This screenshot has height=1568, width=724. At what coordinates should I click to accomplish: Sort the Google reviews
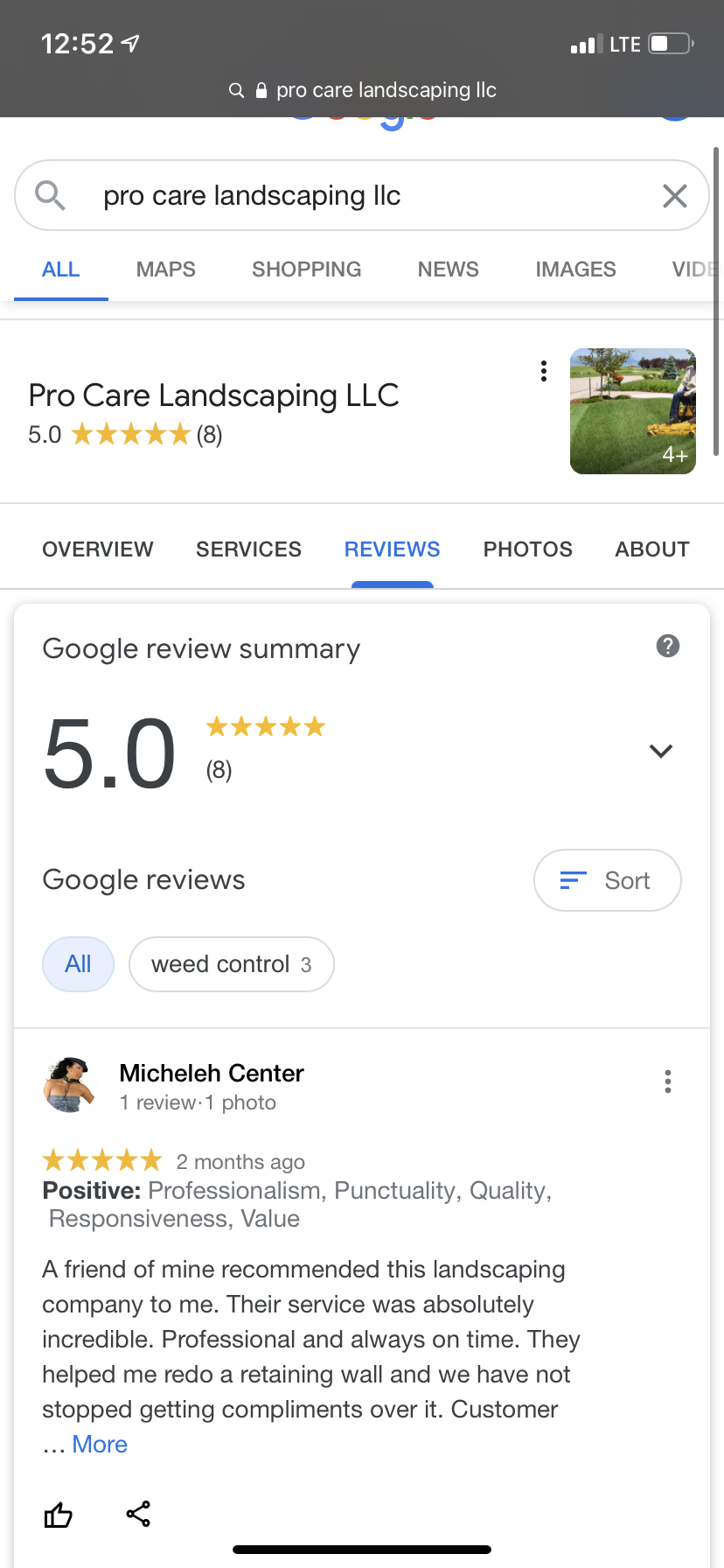[607, 880]
